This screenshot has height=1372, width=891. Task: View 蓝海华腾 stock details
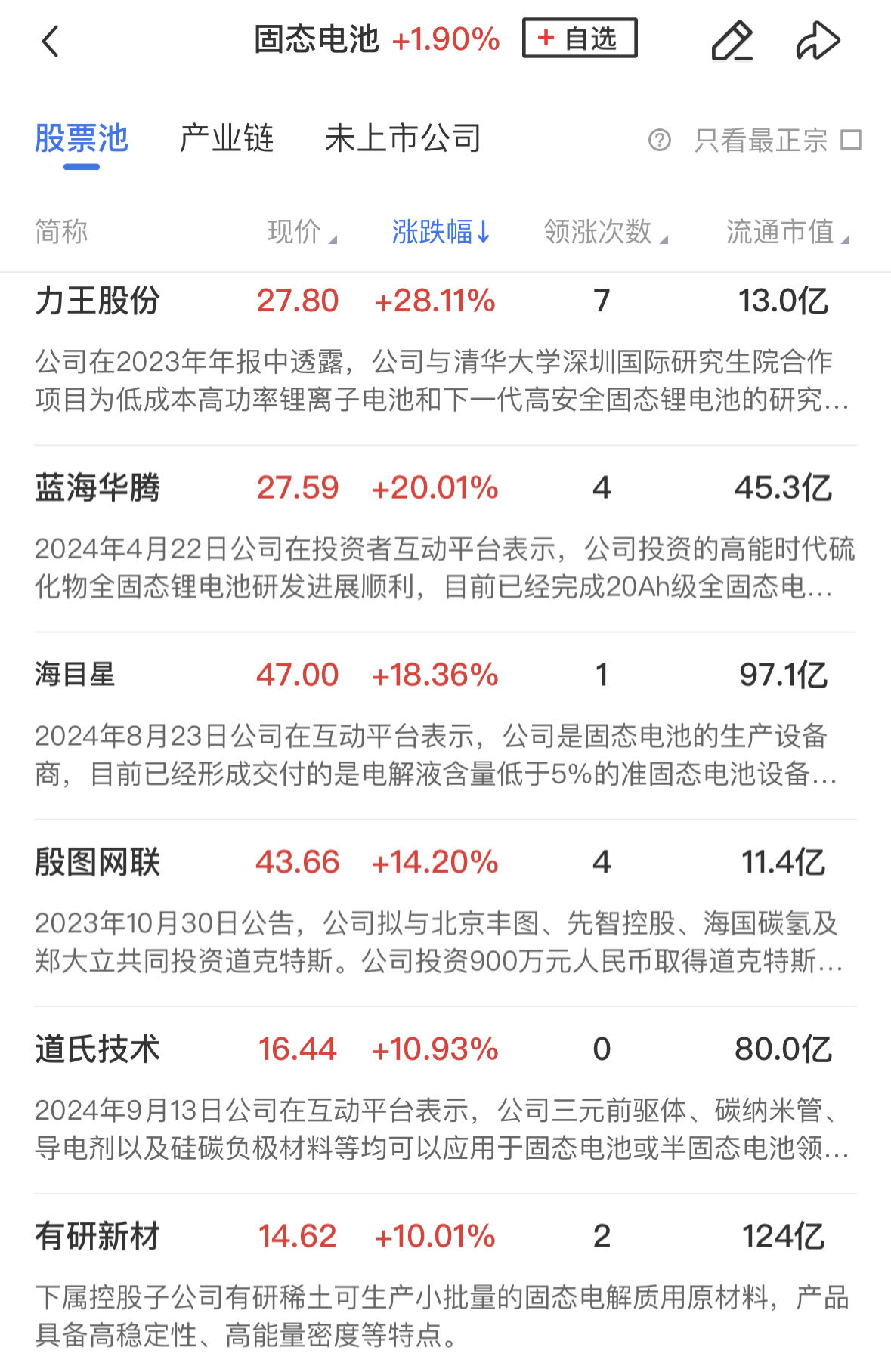(97, 488)
